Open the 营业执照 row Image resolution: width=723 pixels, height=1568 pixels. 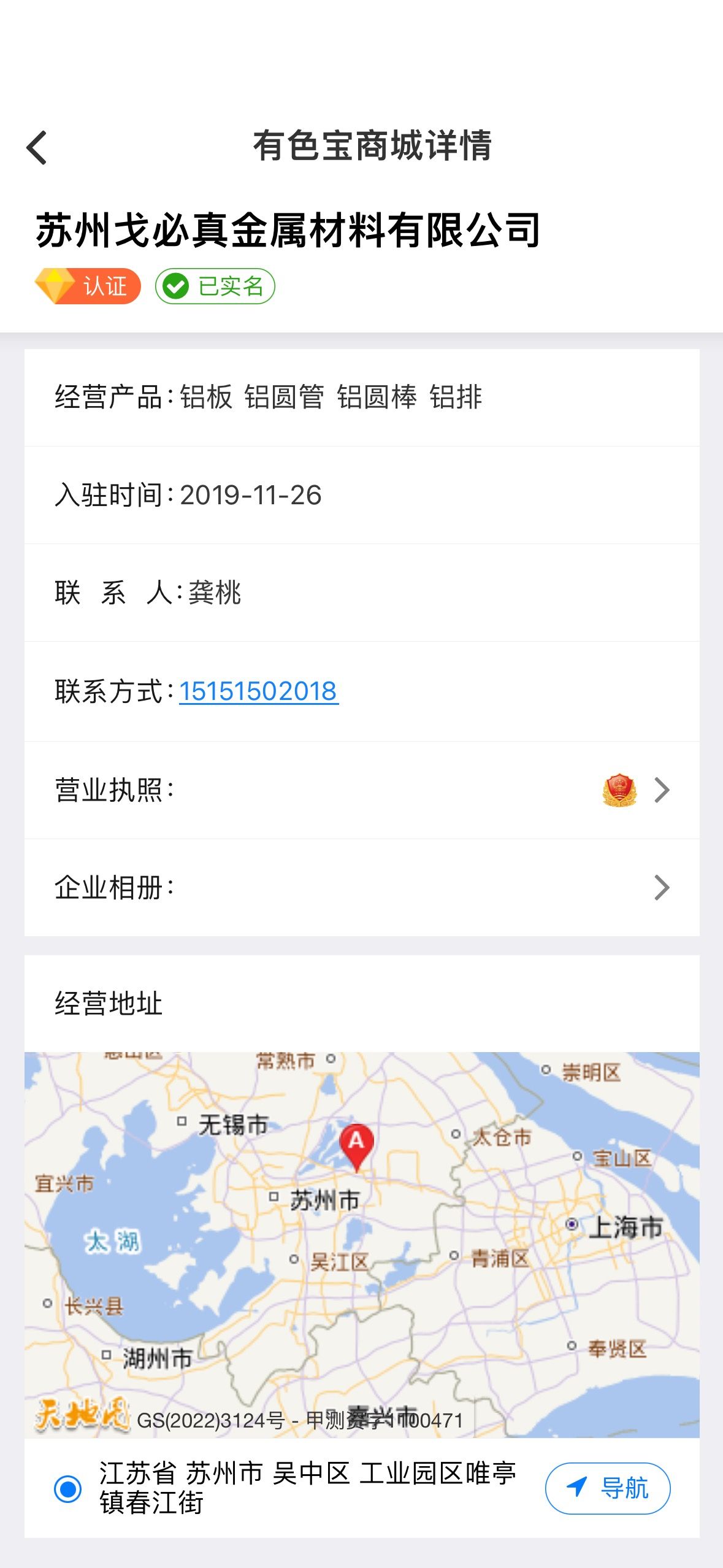pos(362,790)
